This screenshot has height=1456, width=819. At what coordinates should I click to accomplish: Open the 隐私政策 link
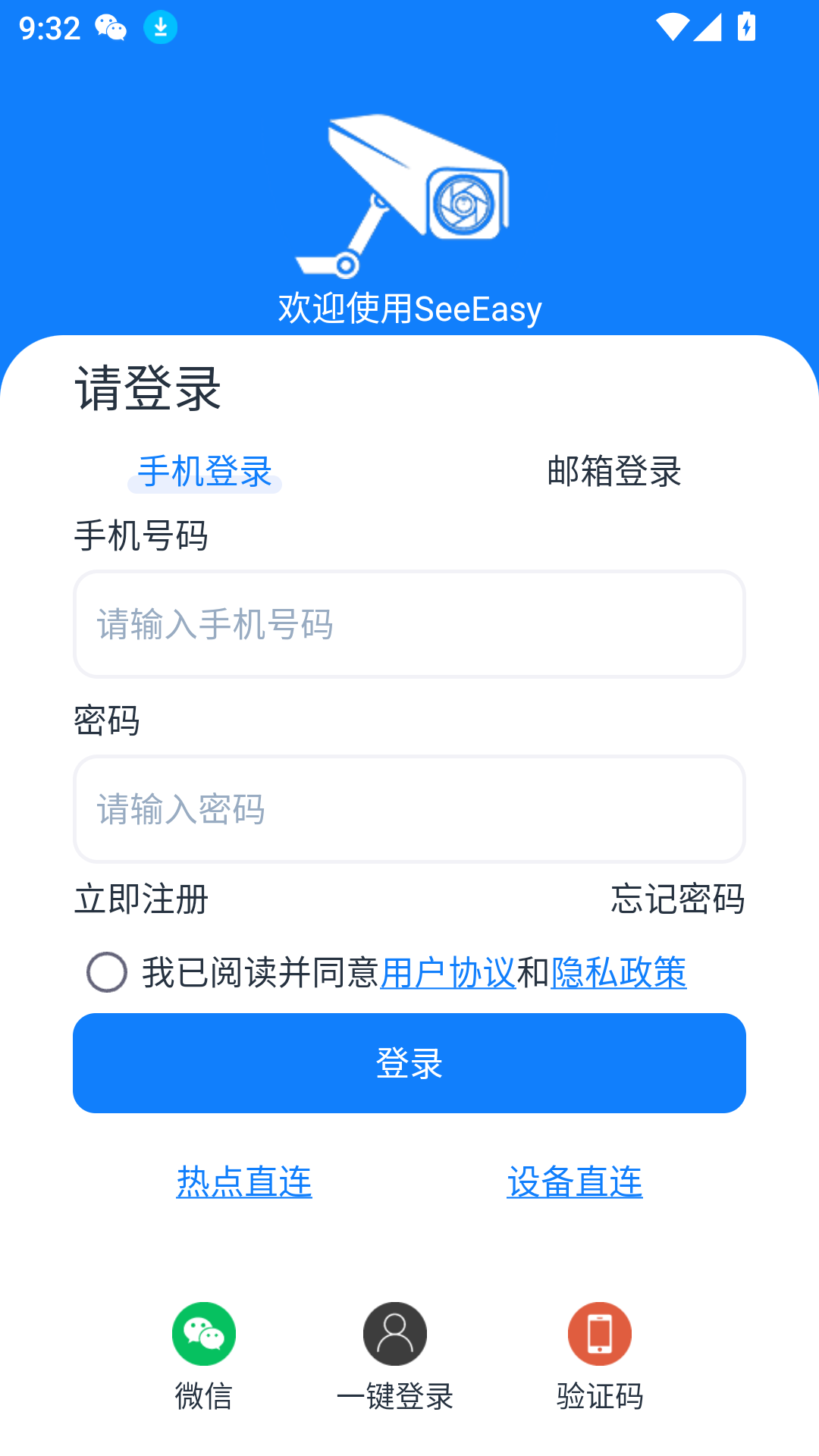pyautogui.click(x=619, y=972)
